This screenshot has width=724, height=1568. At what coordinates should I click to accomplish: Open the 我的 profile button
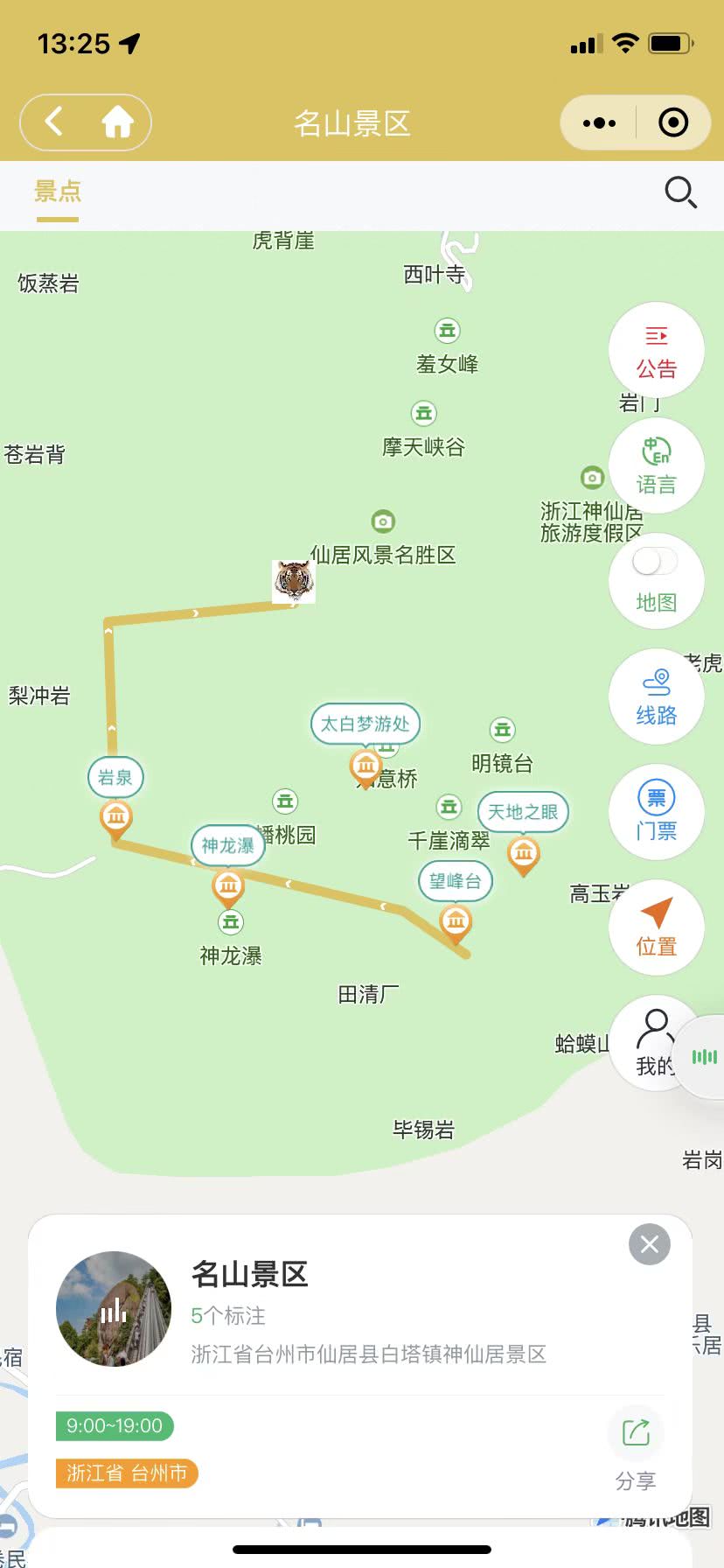[654, 1043]
